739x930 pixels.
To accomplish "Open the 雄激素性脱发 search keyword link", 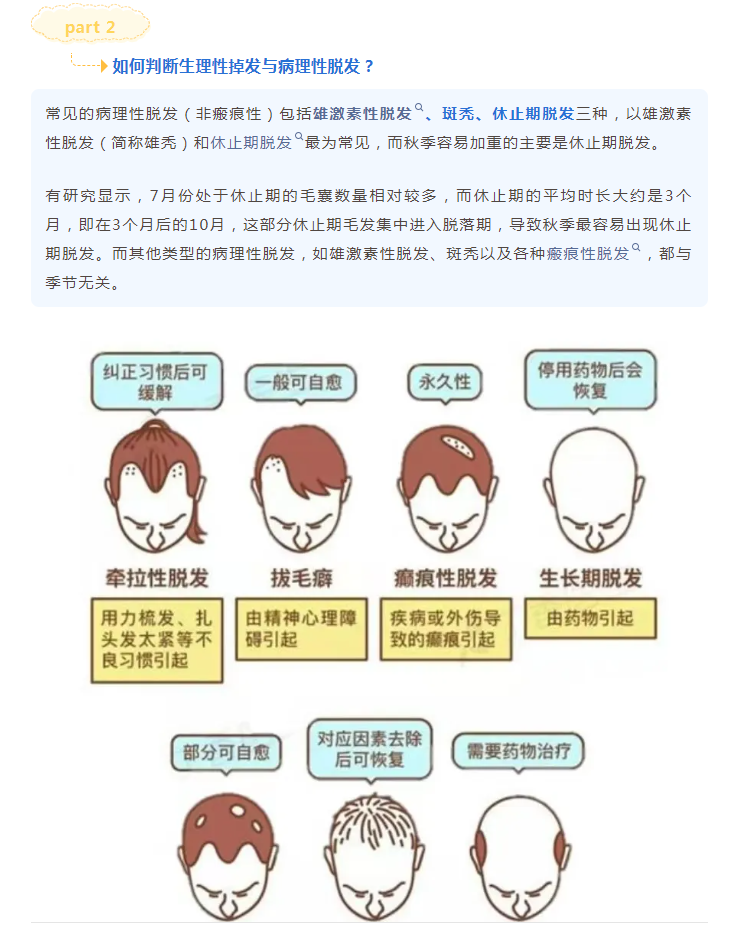I will tap(362, 114).
